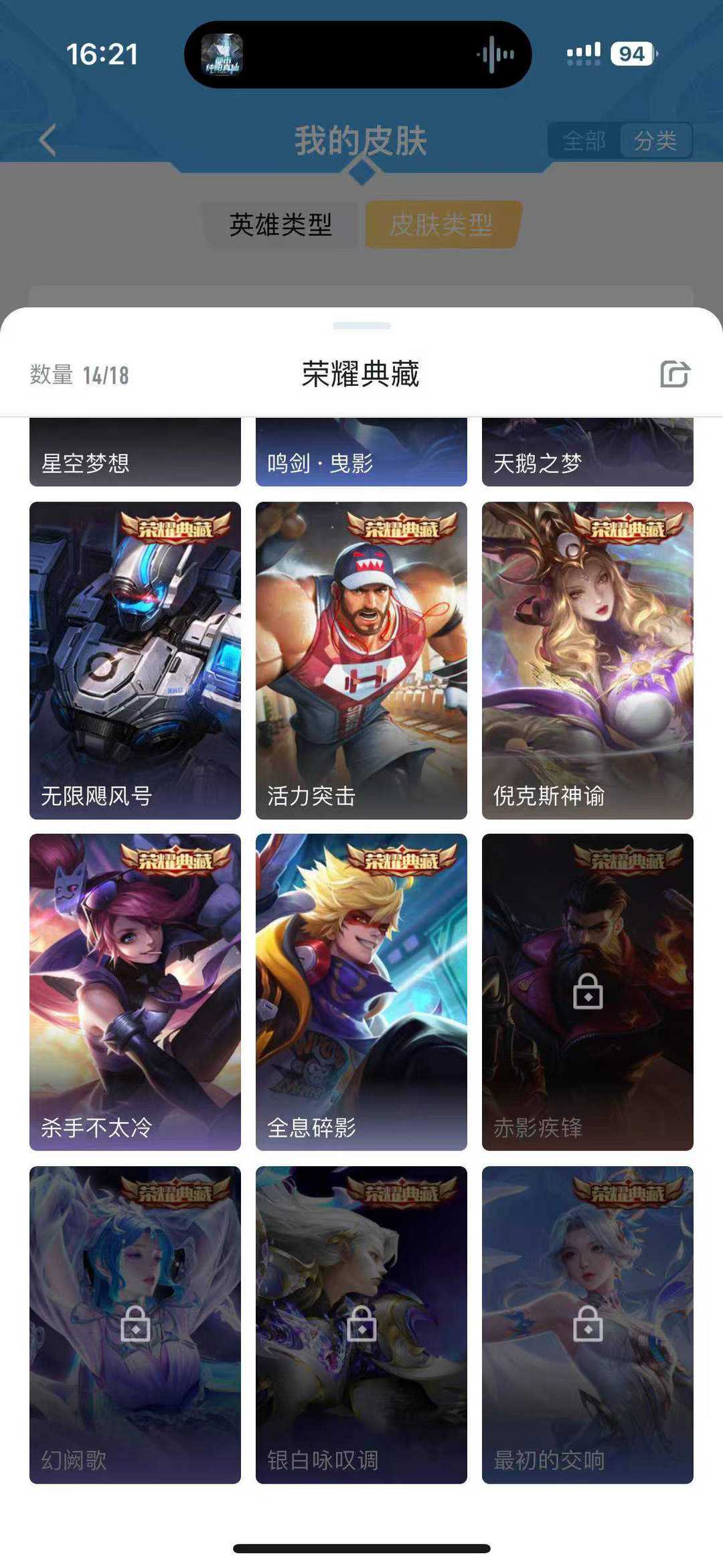
Task: View the 倪克斯神谕 skin
Action: tap(587, 660)
